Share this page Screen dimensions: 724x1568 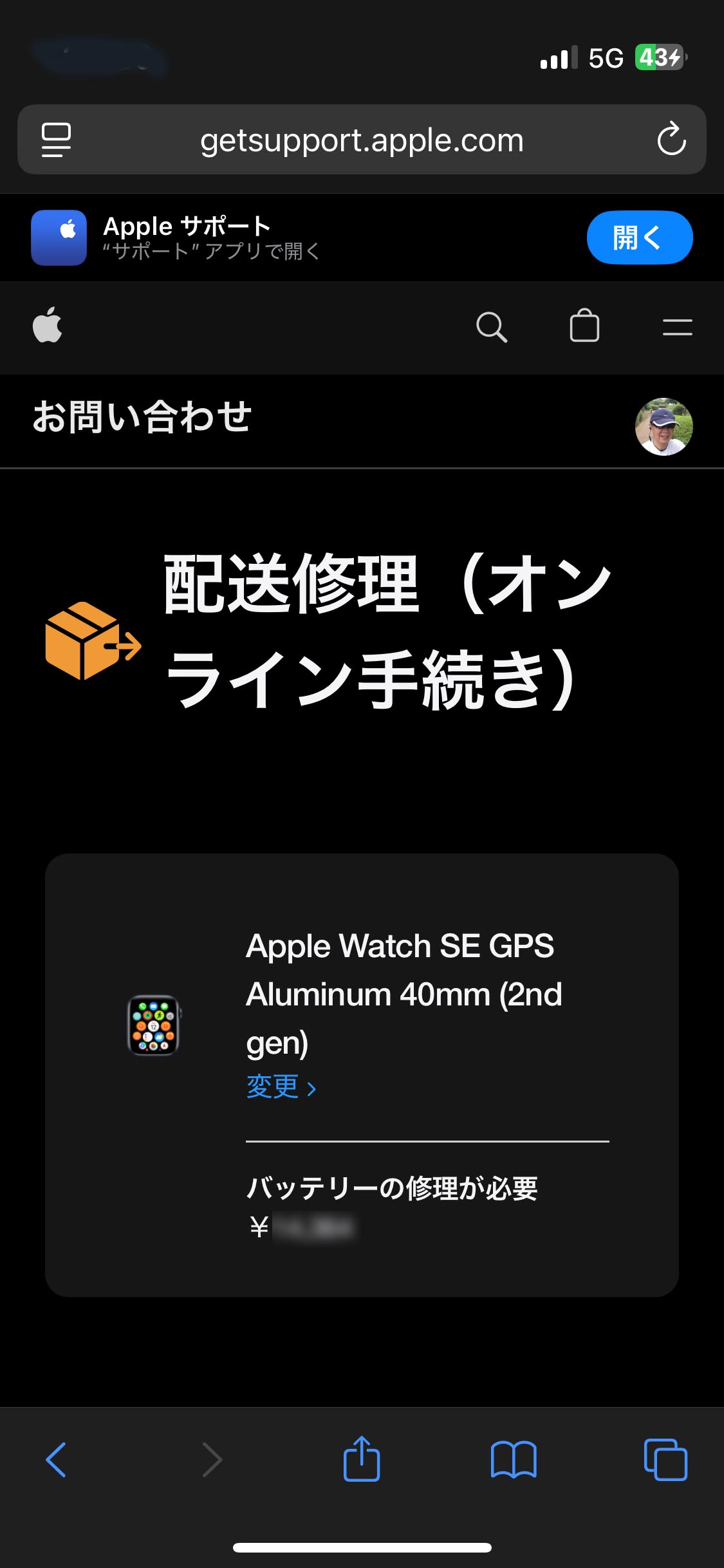point(362,1459)
